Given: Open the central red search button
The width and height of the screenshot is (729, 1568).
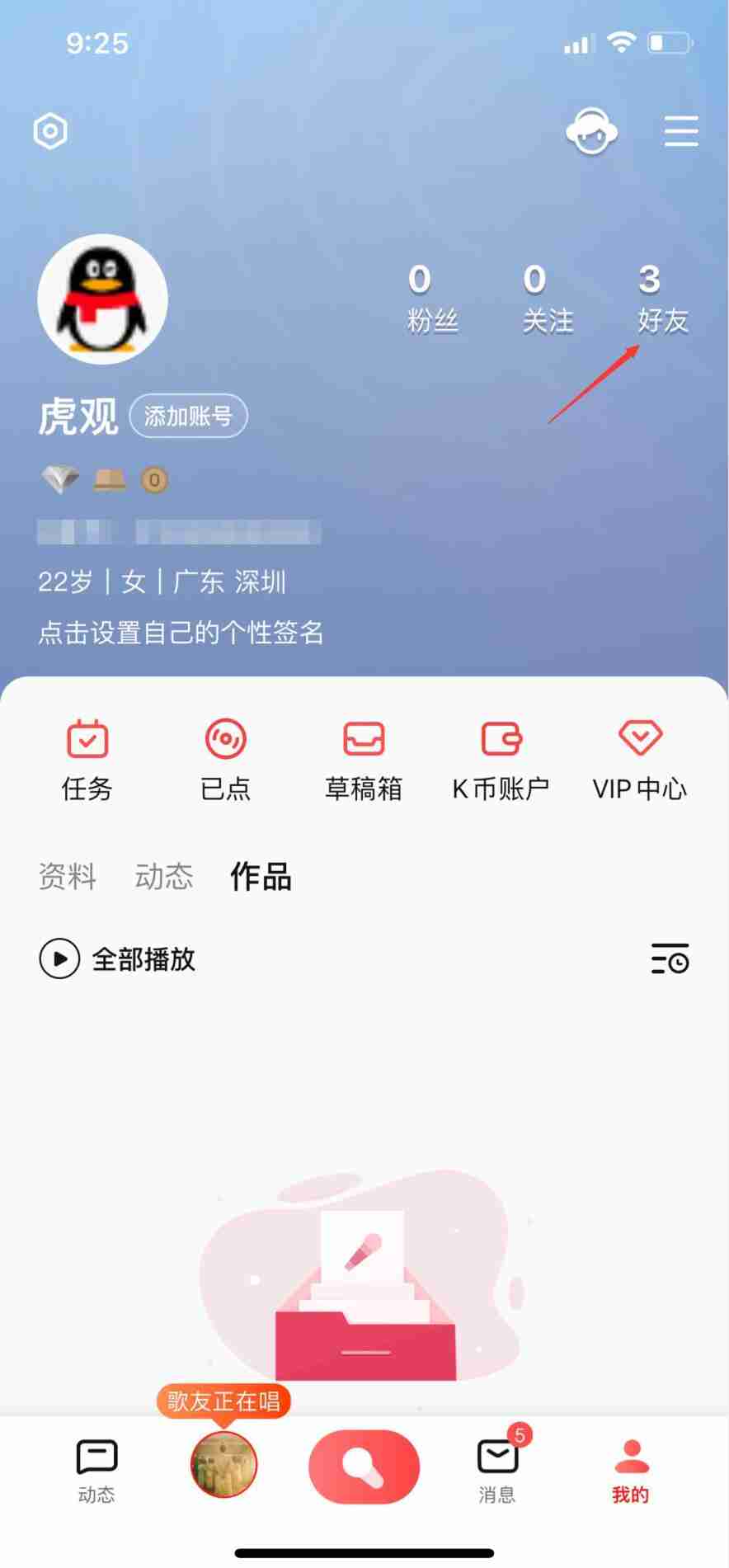Looking at the screenshot, I should 364,1466.
